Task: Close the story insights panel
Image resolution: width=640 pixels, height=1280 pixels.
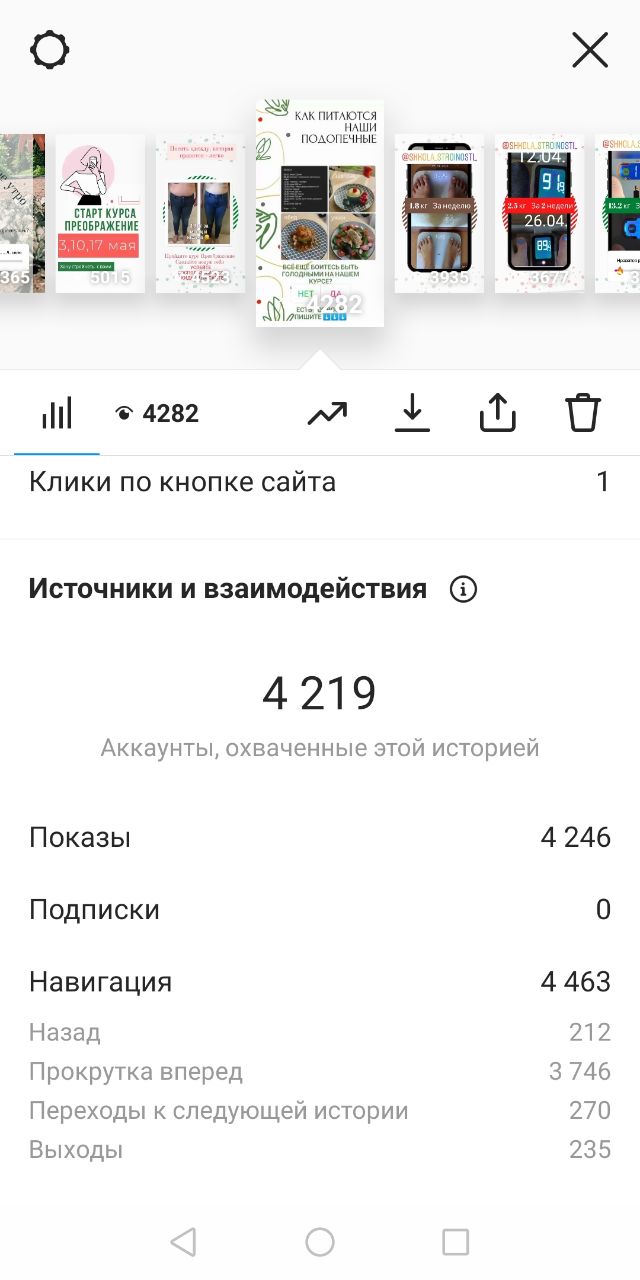Action: tap(590, 49)
